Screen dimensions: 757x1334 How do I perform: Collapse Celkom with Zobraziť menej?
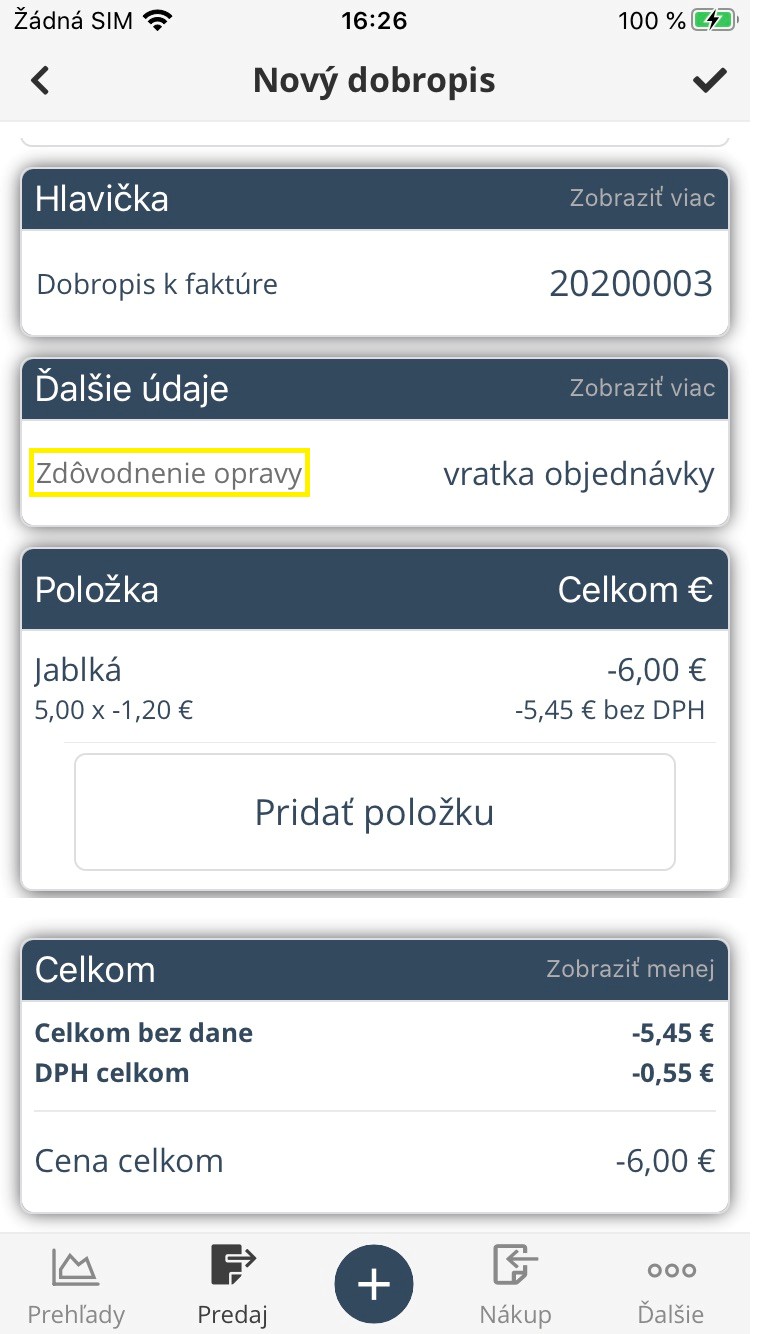click(x=630, y=969)
